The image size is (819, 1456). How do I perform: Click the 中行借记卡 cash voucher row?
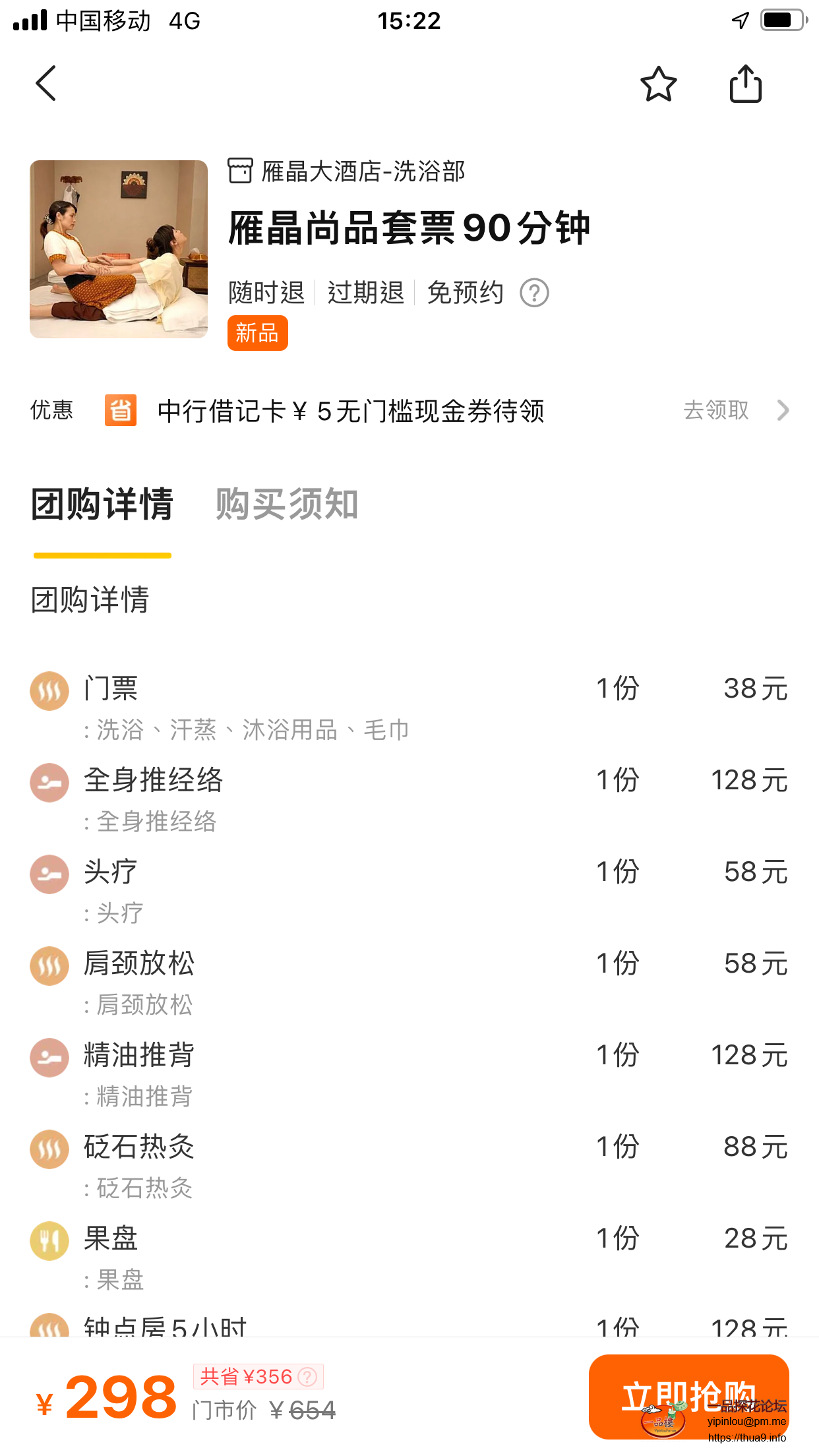[x=349, y=410]
